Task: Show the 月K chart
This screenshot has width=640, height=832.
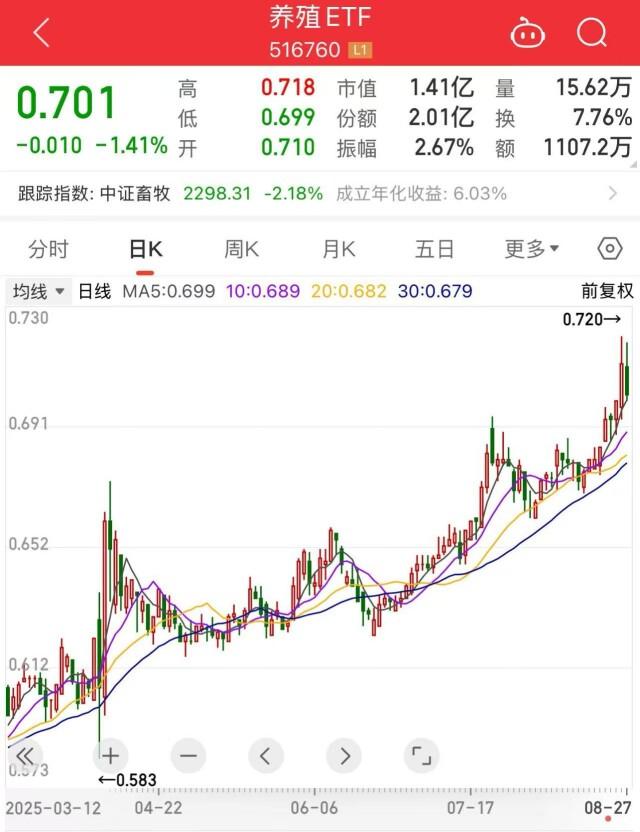Action: pos(339,249)
